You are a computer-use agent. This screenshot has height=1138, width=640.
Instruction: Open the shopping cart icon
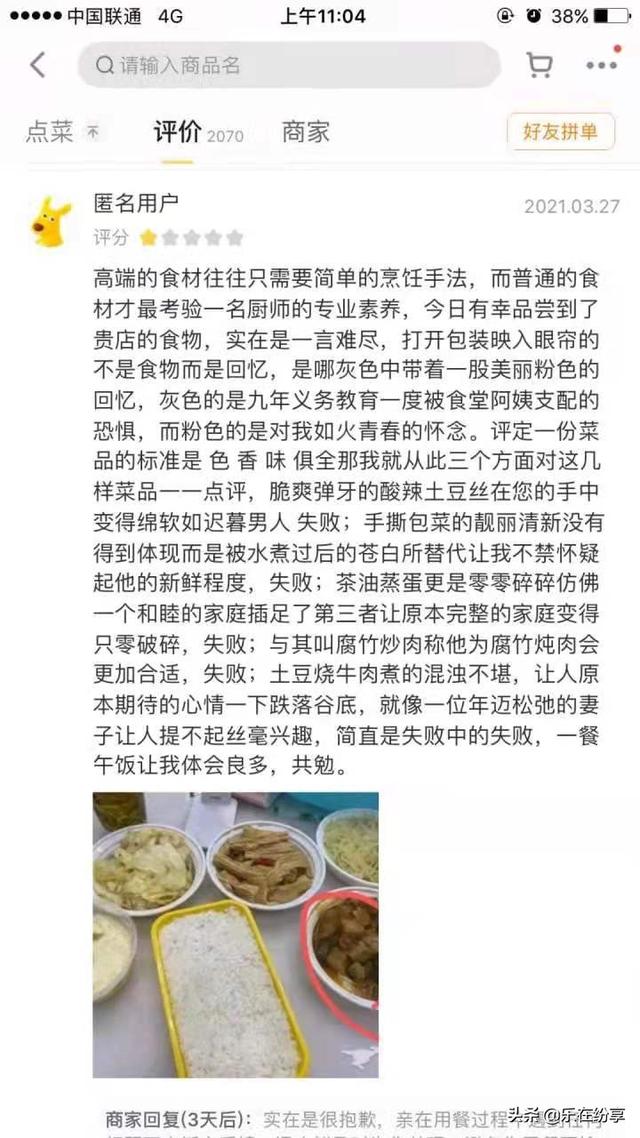click(538, 65)
